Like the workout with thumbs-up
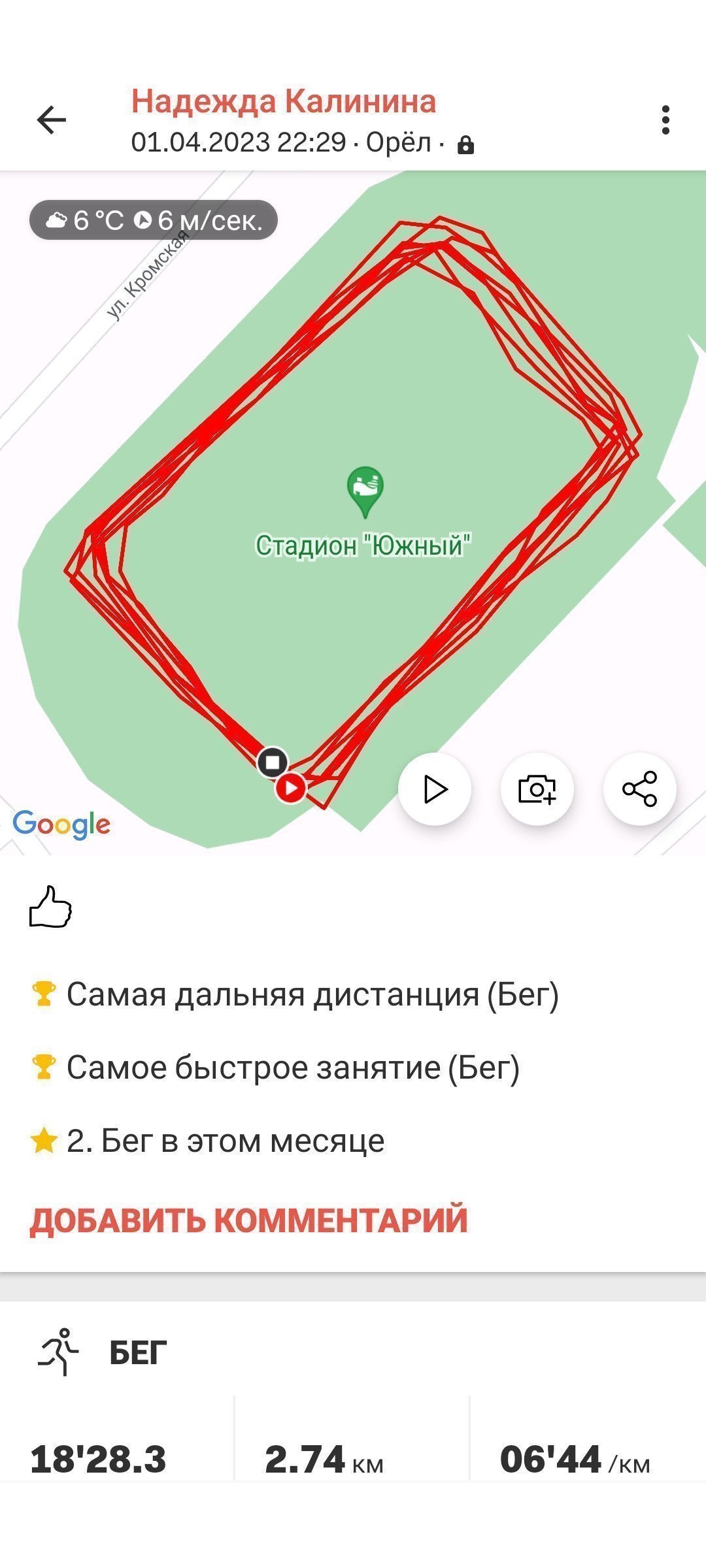The width and height of the screenshot is (706, 1568). coord(50,907)
